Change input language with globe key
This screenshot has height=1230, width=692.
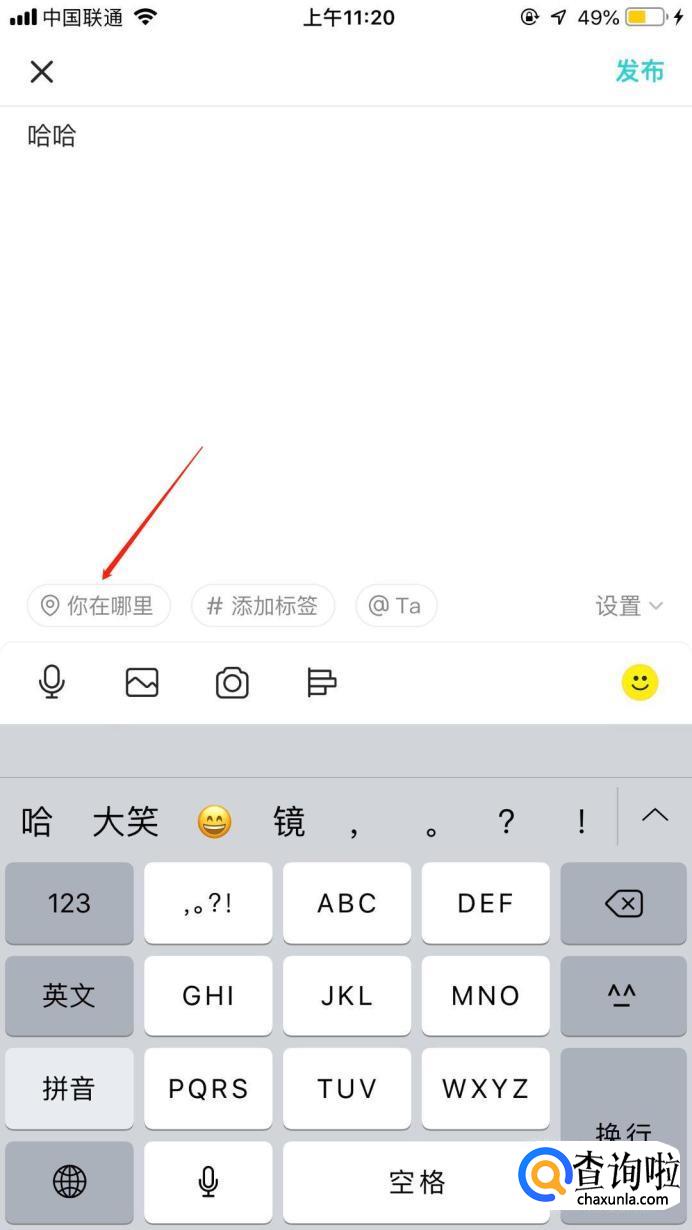tap(69, 1182)
